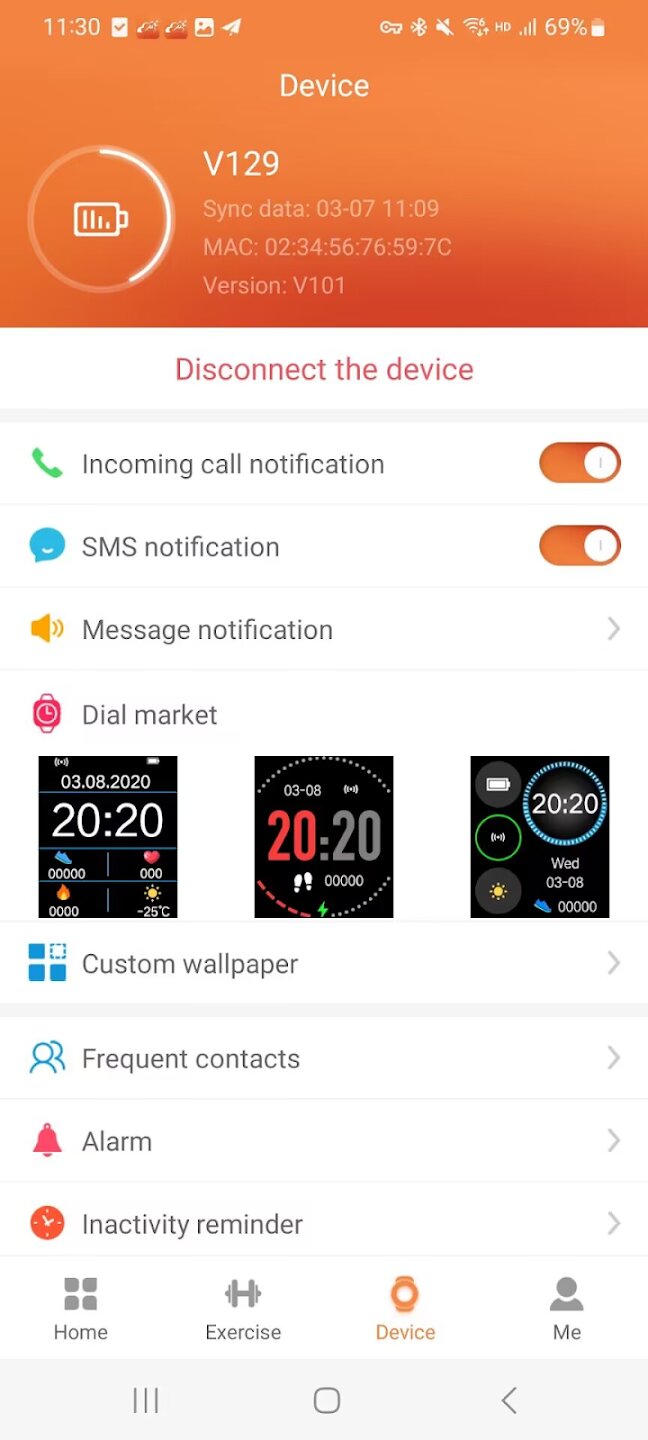Image resolution: width=648 pixels, height=1440 pixels.
Task: Open Frequent contacts
Action: point(324,1058)
